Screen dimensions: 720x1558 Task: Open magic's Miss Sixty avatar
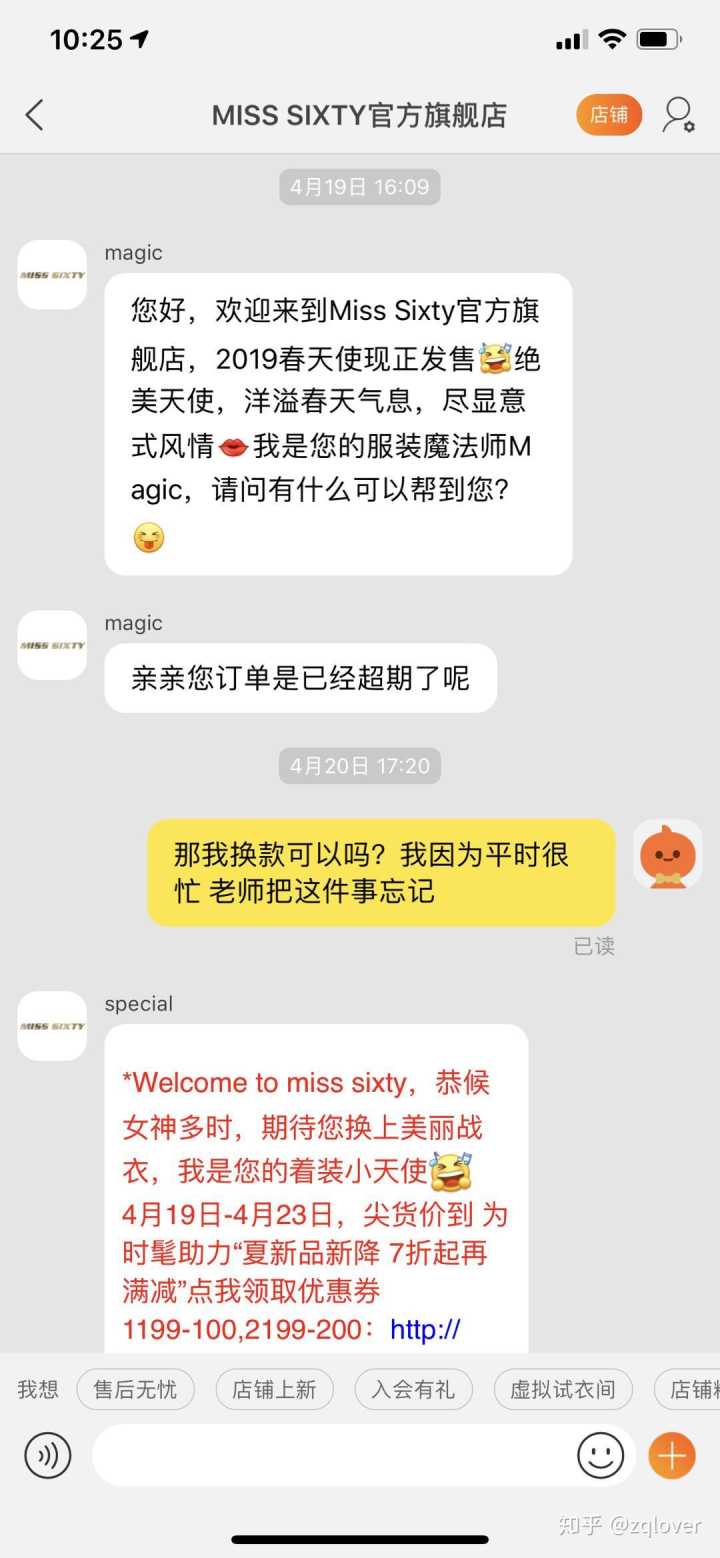[x=52, y=275]
